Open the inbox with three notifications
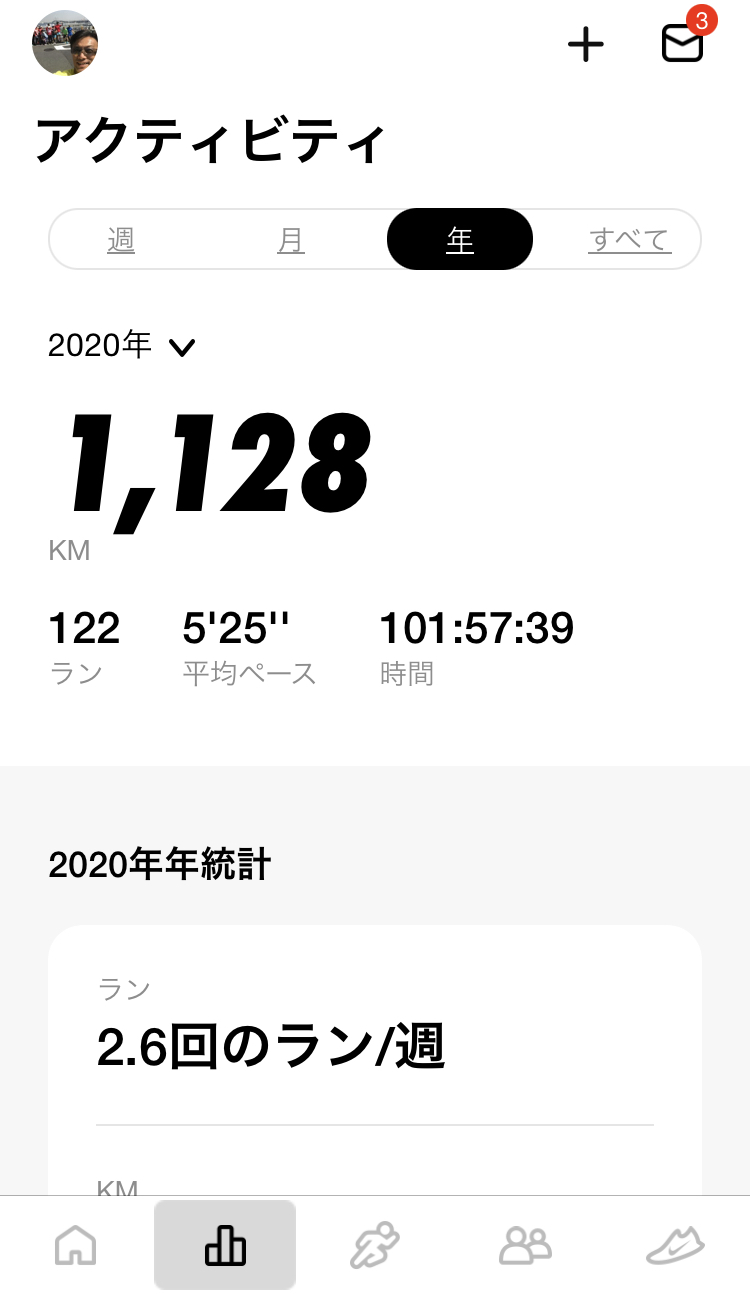 [685, 40]
